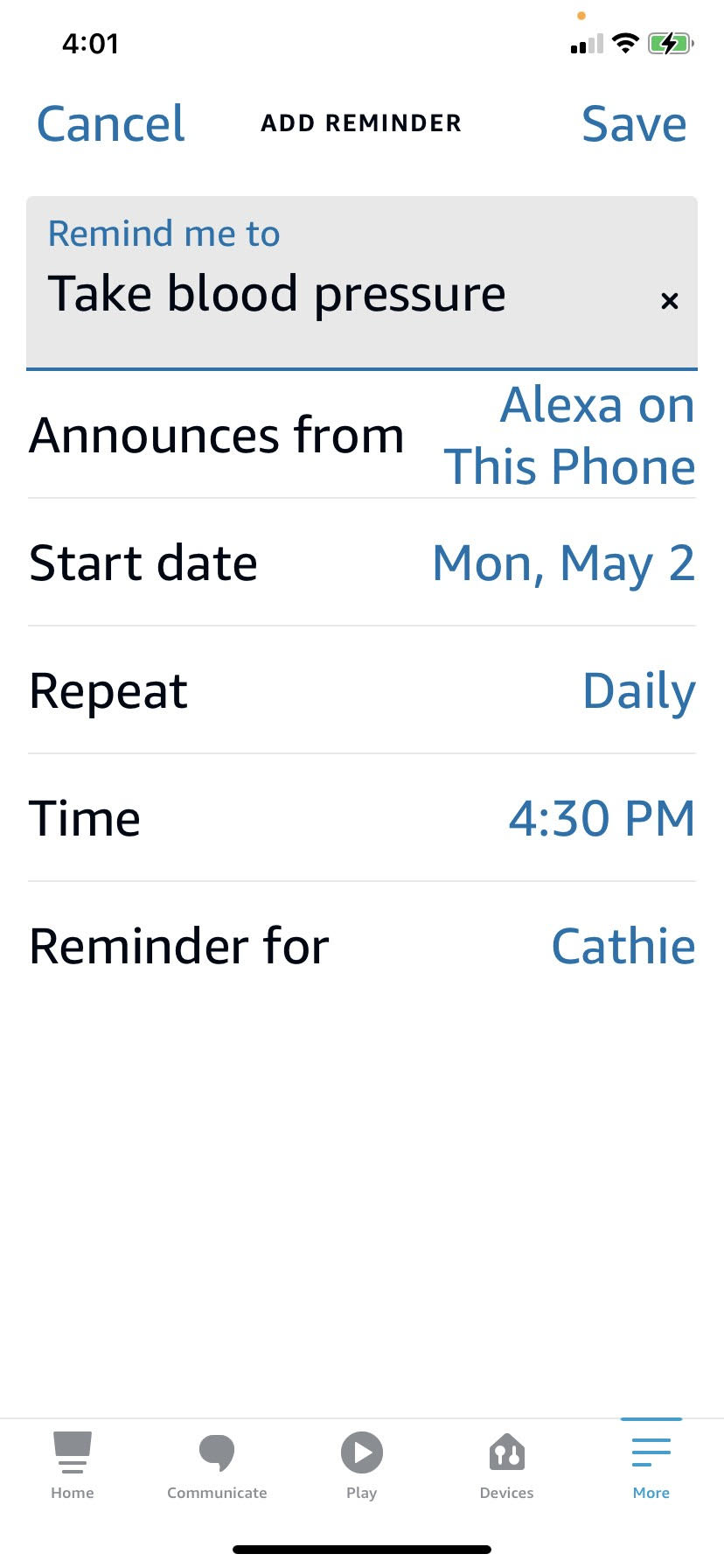Go to the Home tab
The height and width of the screenshot is (1568, 724).
[x=73, y=1466]
